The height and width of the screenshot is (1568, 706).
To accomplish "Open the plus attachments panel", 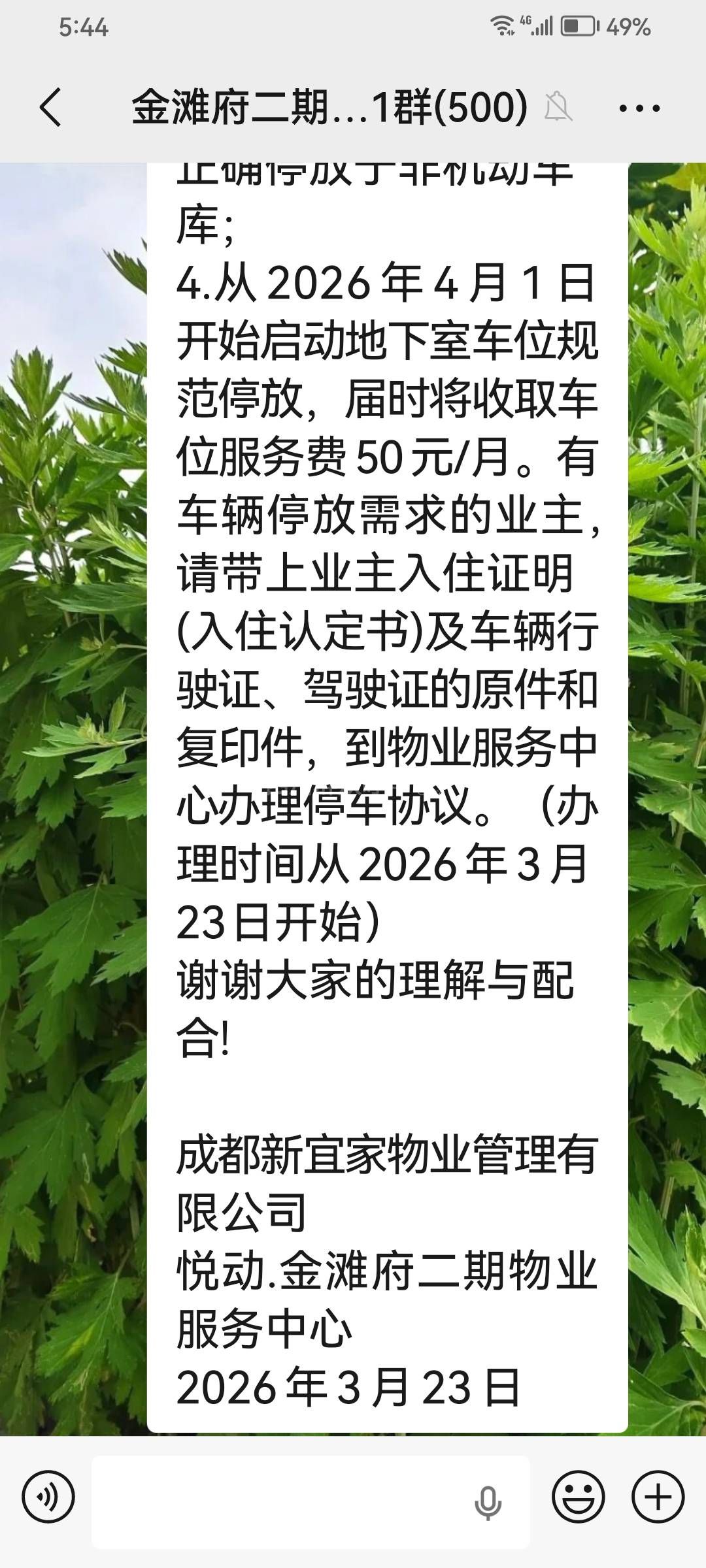I will click(658, 1496).
